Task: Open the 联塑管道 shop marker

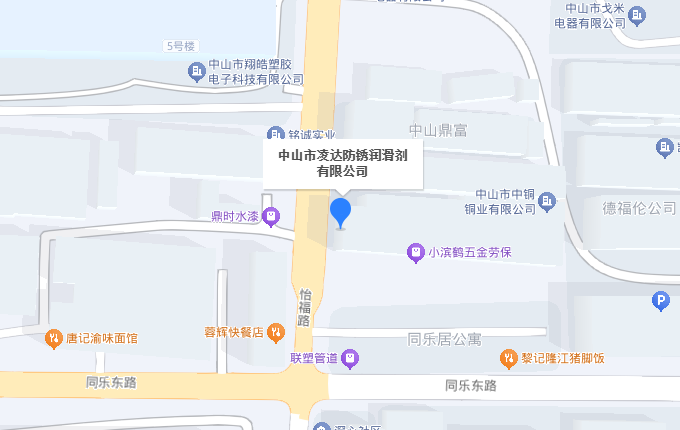Action: [350, 357]
